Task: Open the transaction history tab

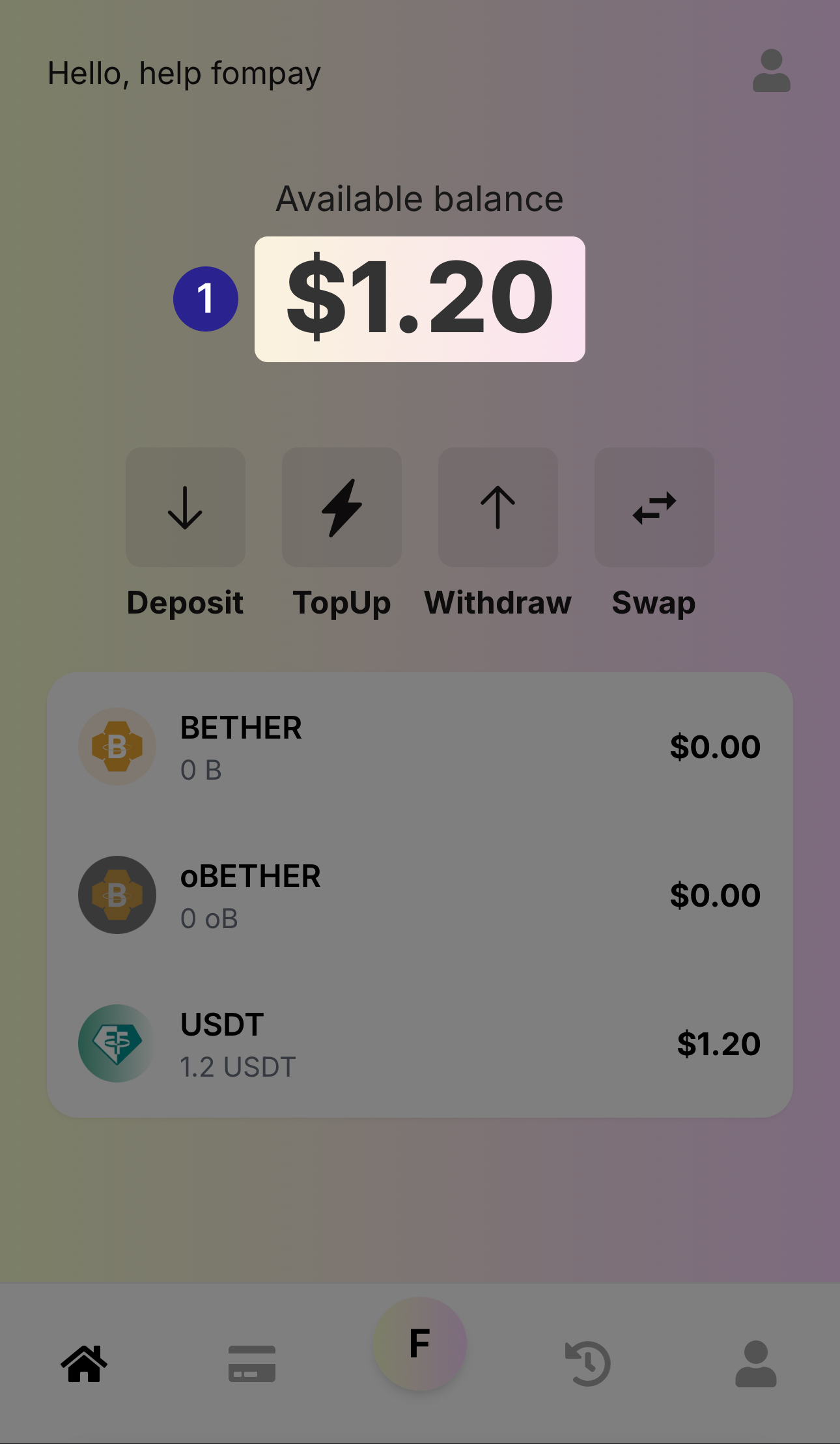Action: [x=587, y=1363]
